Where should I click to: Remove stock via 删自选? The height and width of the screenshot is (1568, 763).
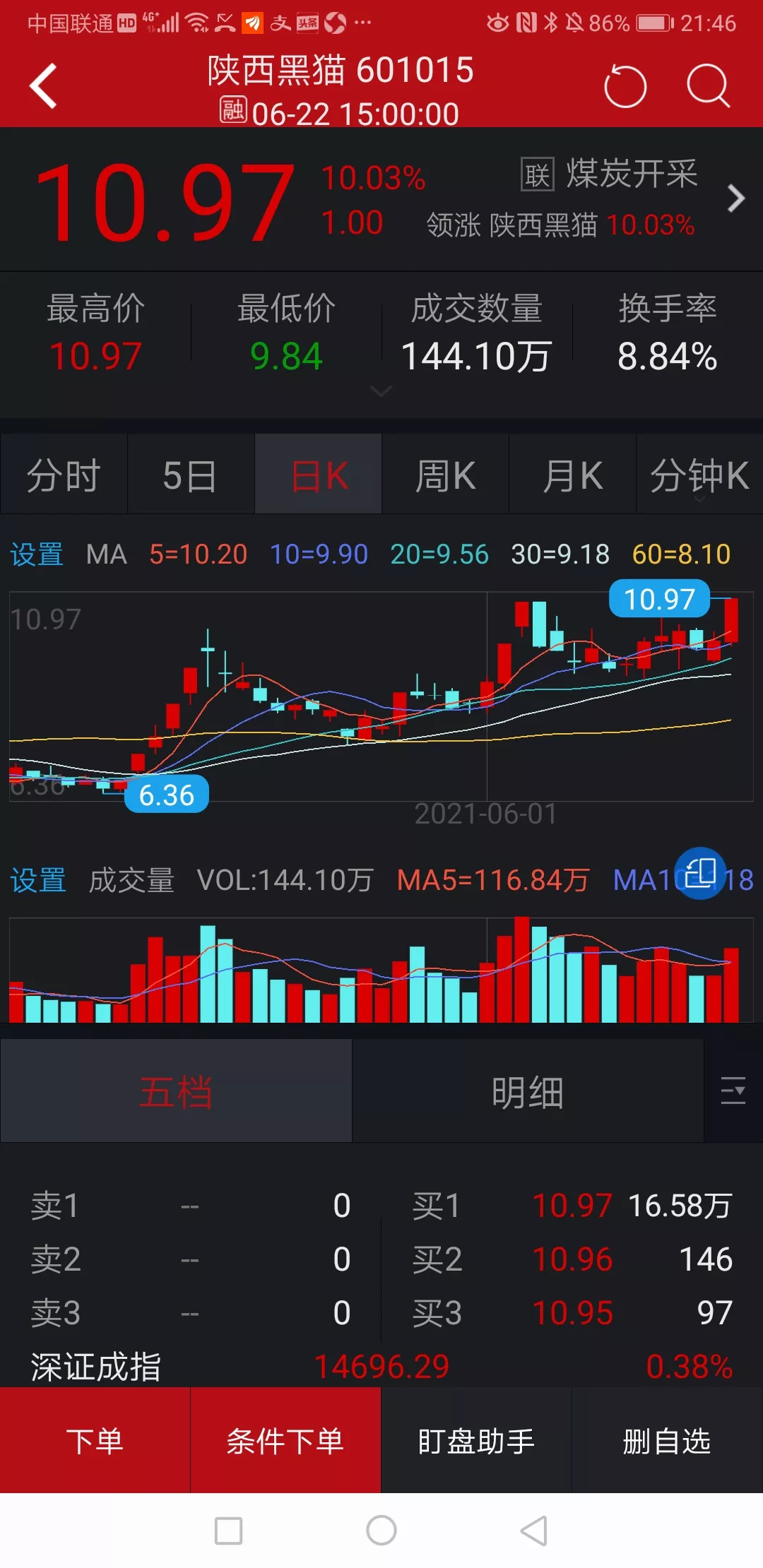[x=666, y=1441]
